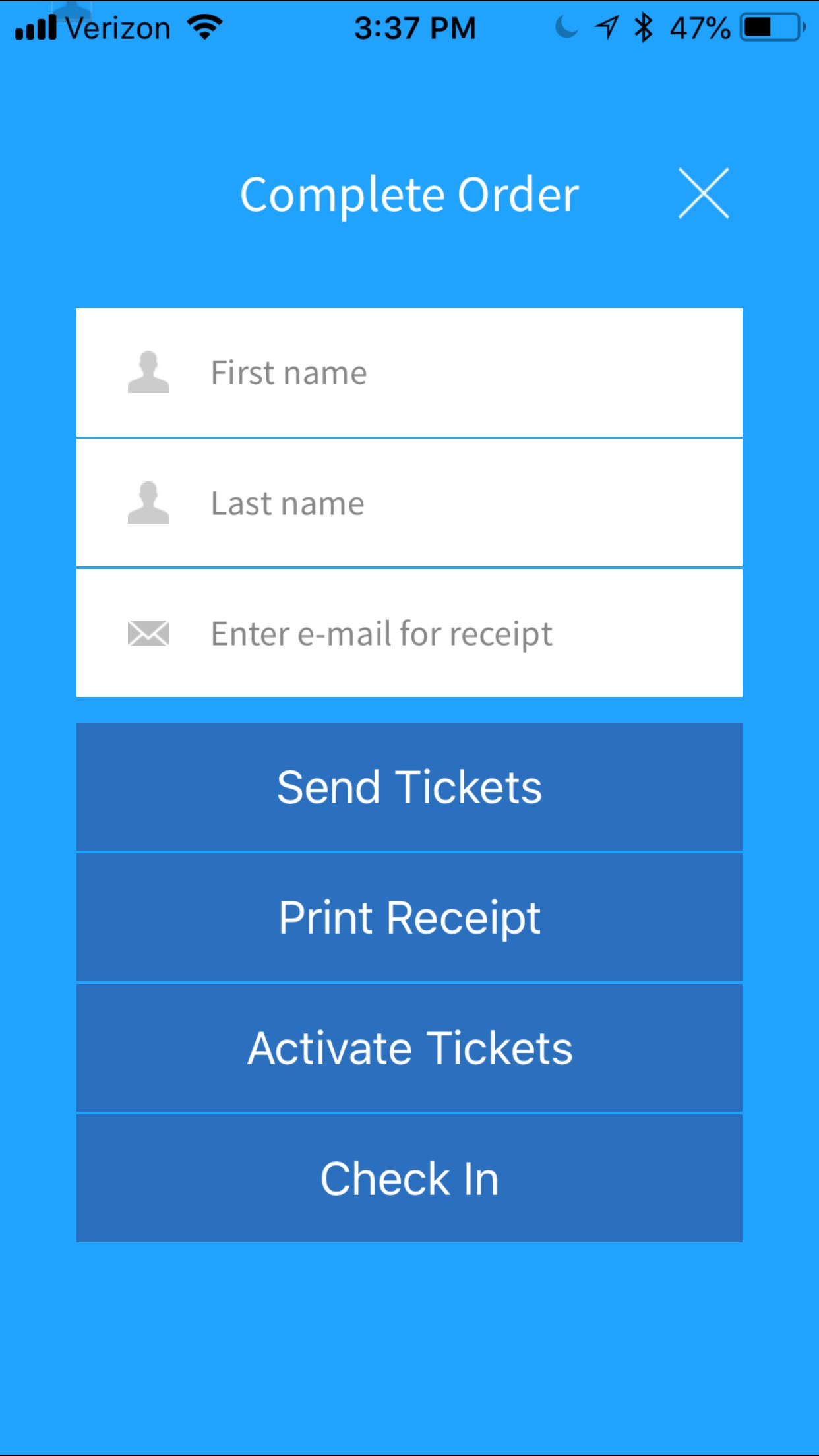Tap Send Tickets
Viewport: 819px width, 1456px height.
409,787
